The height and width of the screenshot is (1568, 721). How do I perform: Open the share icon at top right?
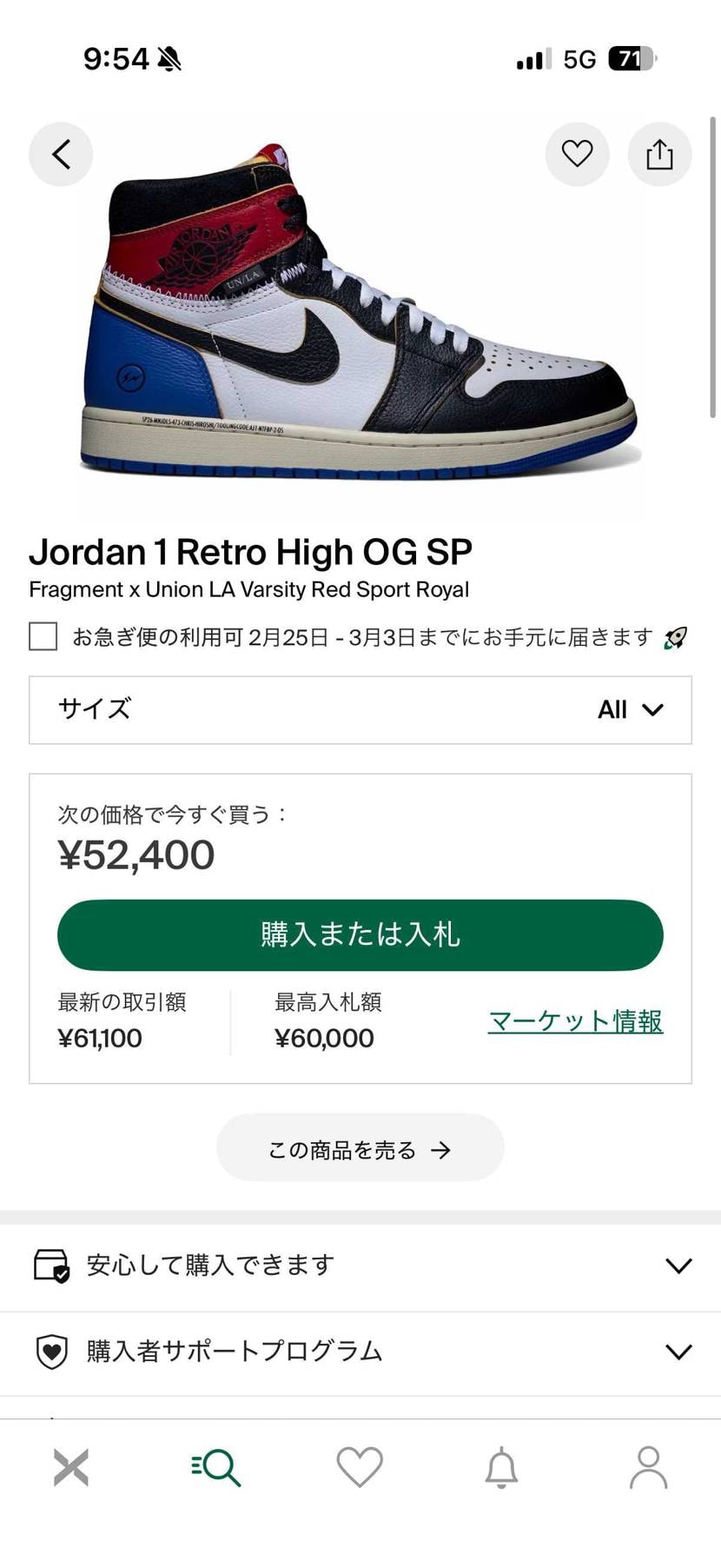point(659,154)
